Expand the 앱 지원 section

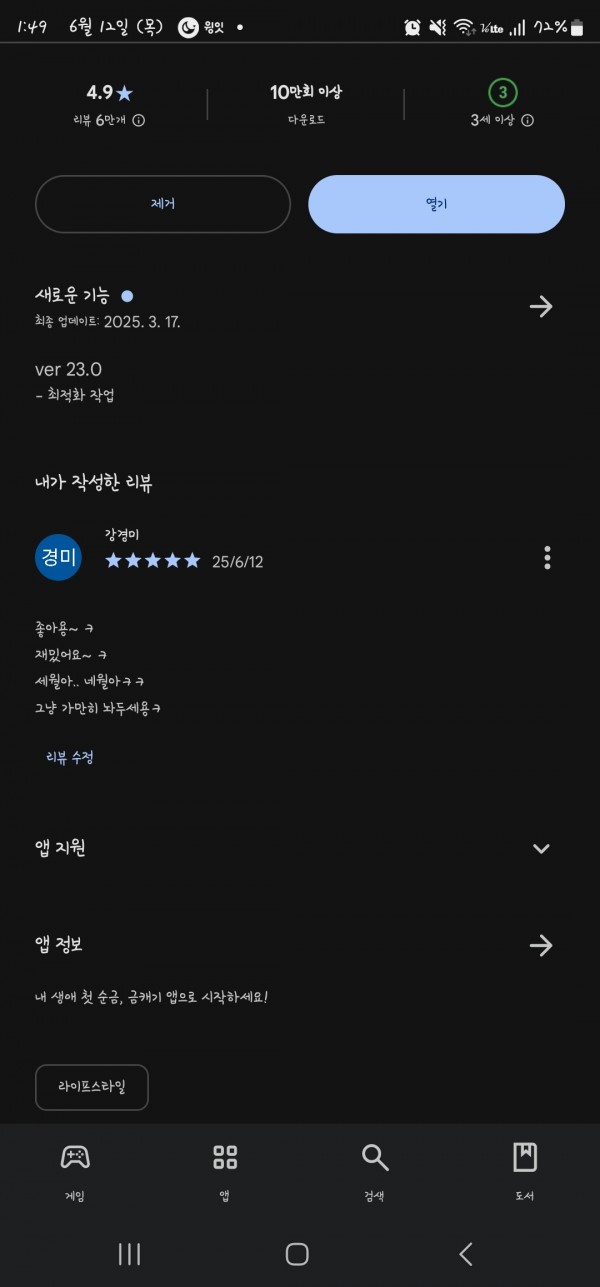541,848
